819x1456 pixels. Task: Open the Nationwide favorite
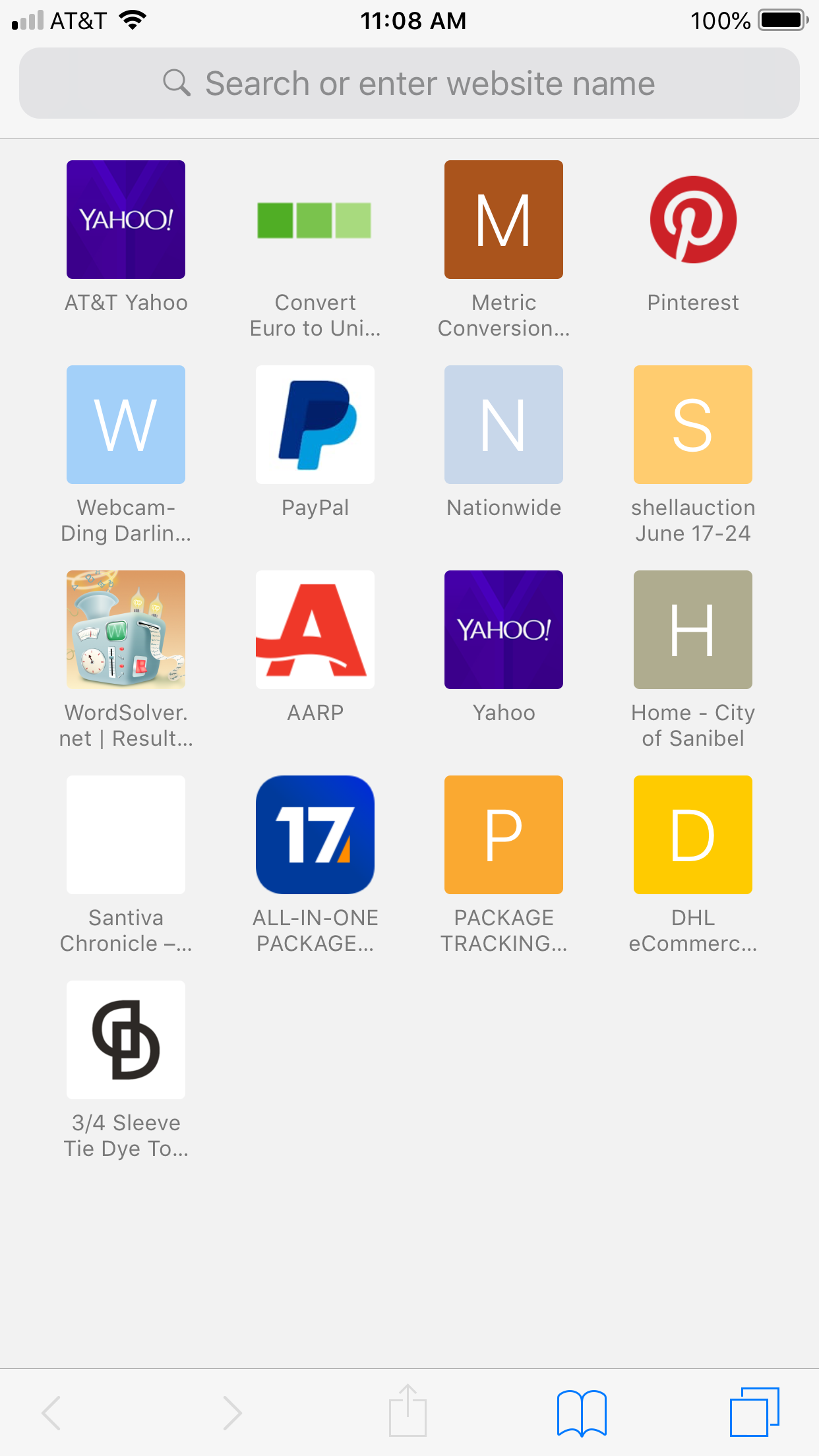(x=504, y=425)
